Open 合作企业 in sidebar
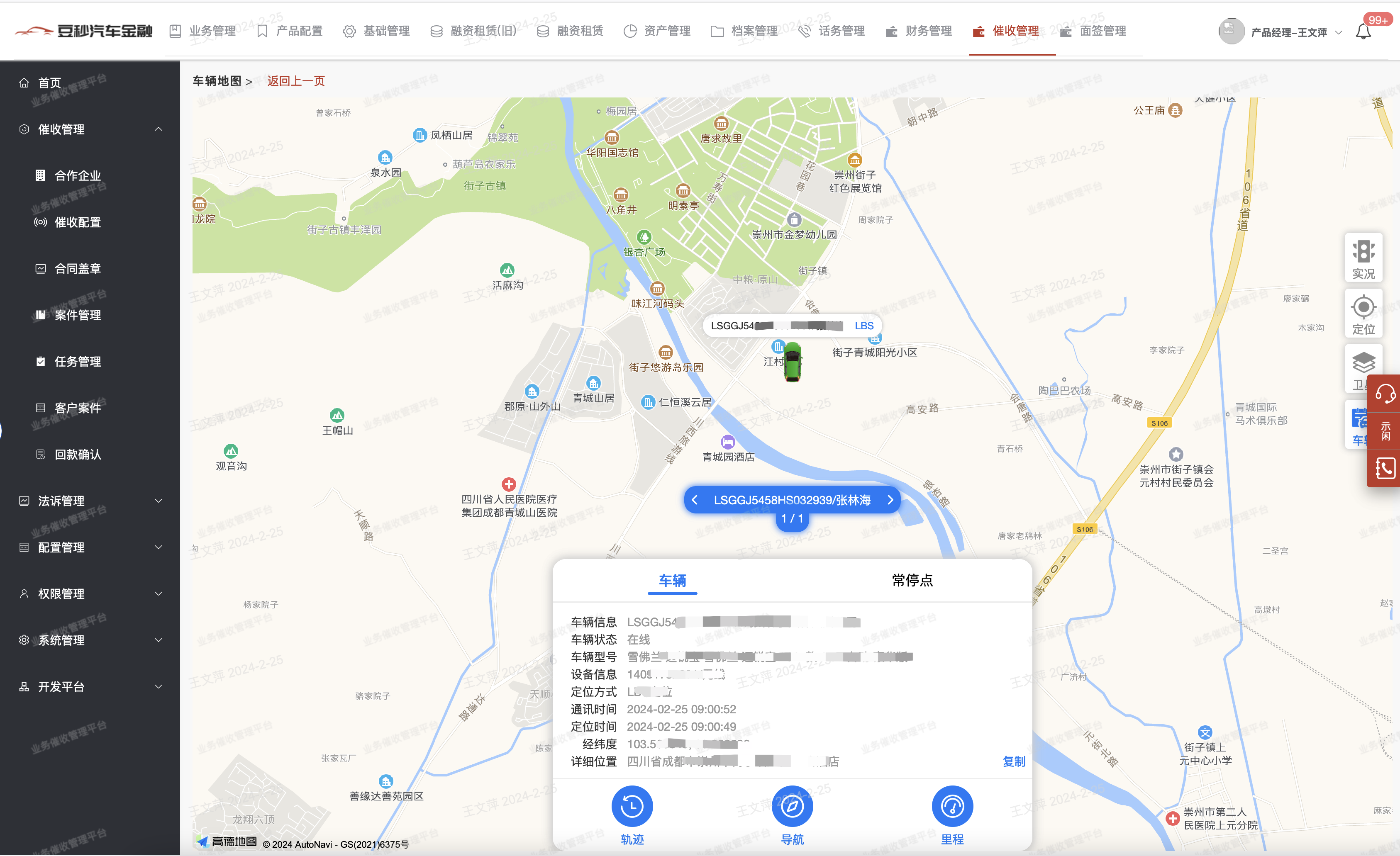Screen dimensions: 1400x856 (77, 175)
